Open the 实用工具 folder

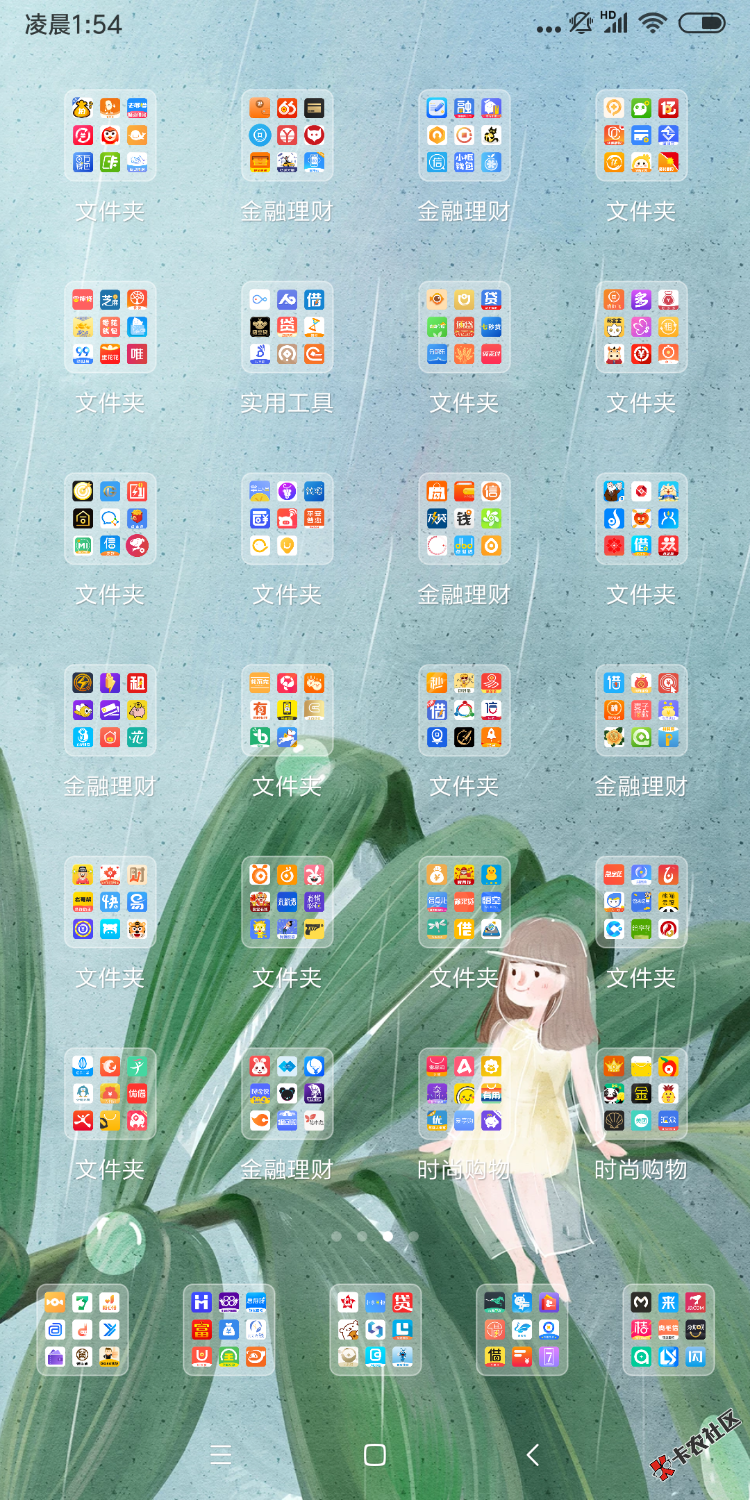pyautogui.click(x=287, y=328)
